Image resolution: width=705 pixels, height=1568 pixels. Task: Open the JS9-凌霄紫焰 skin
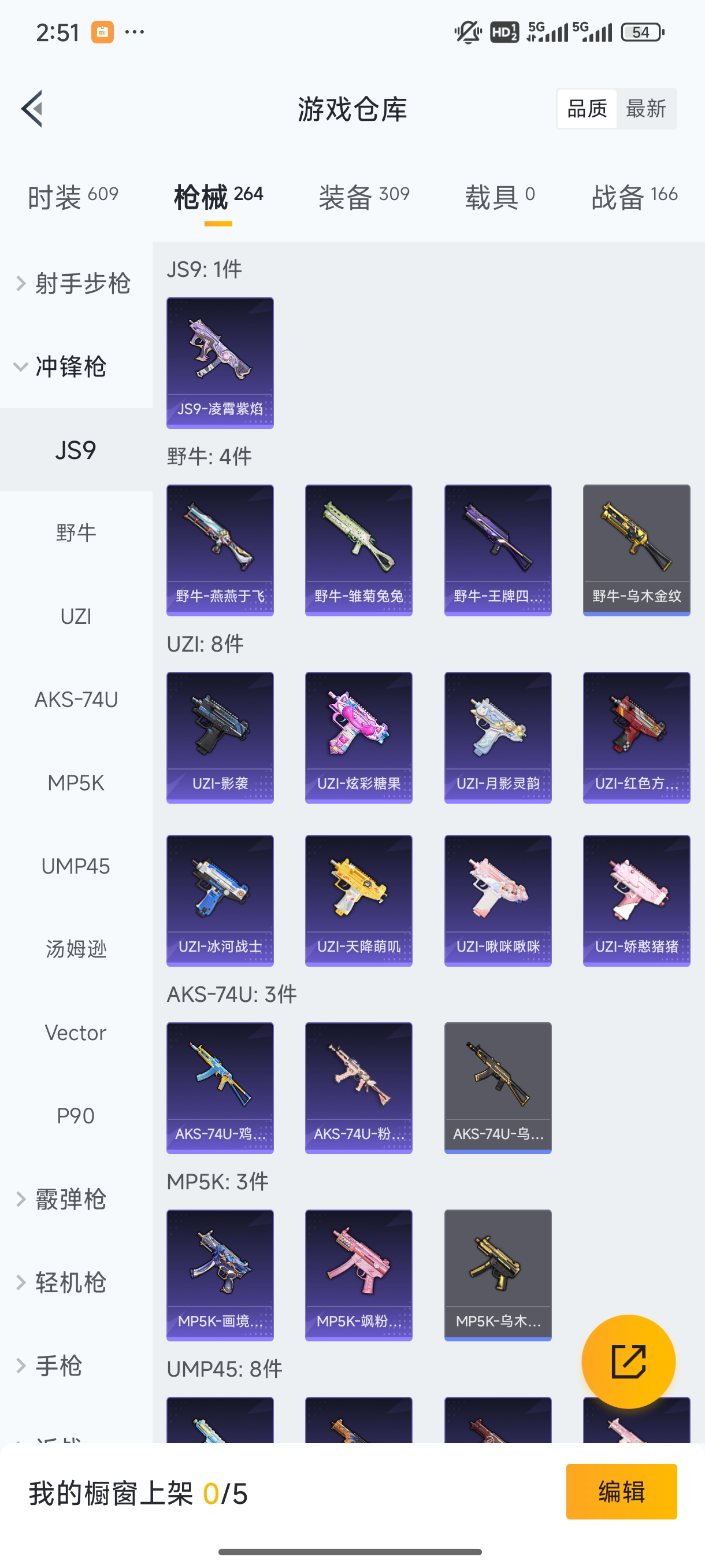coord(220,363)
